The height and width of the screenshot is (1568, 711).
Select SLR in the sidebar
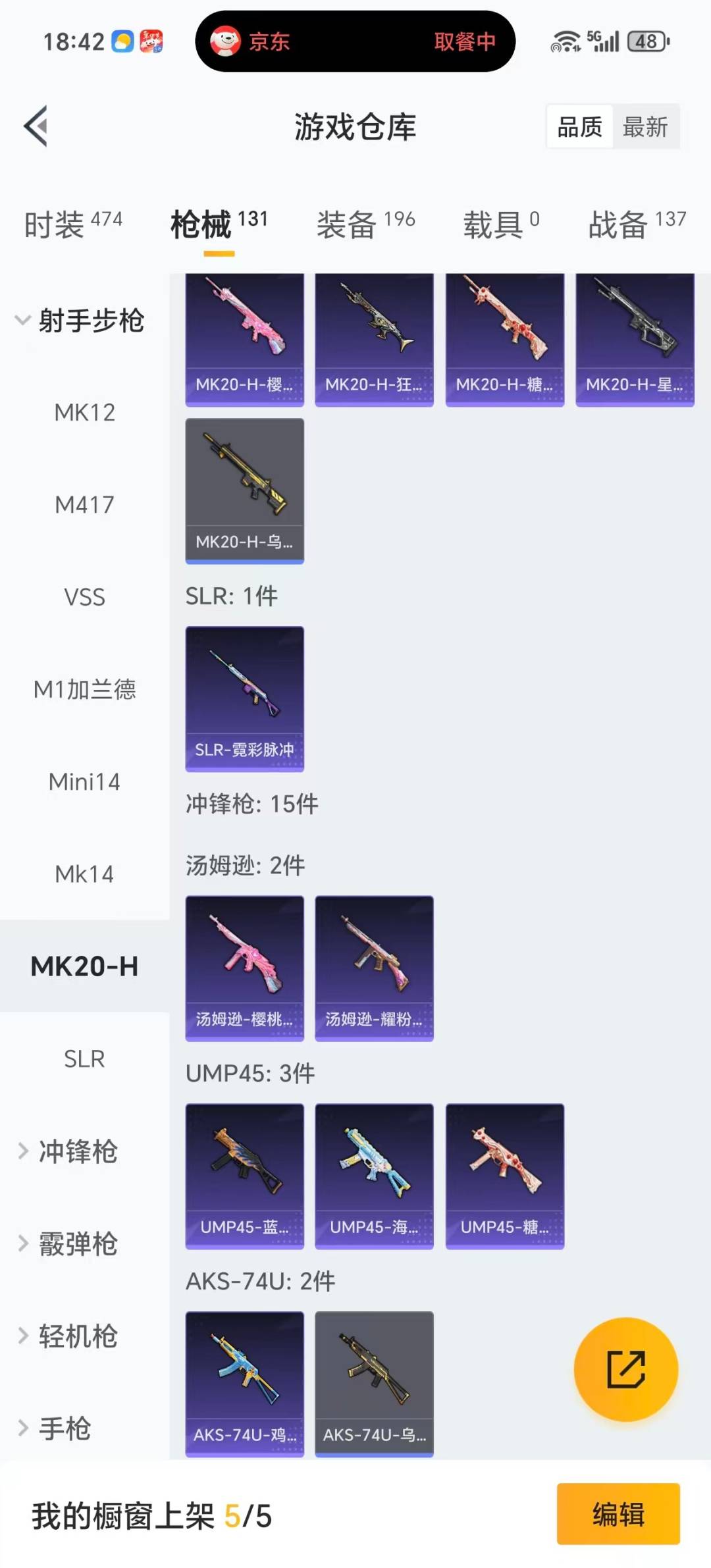84,1058
